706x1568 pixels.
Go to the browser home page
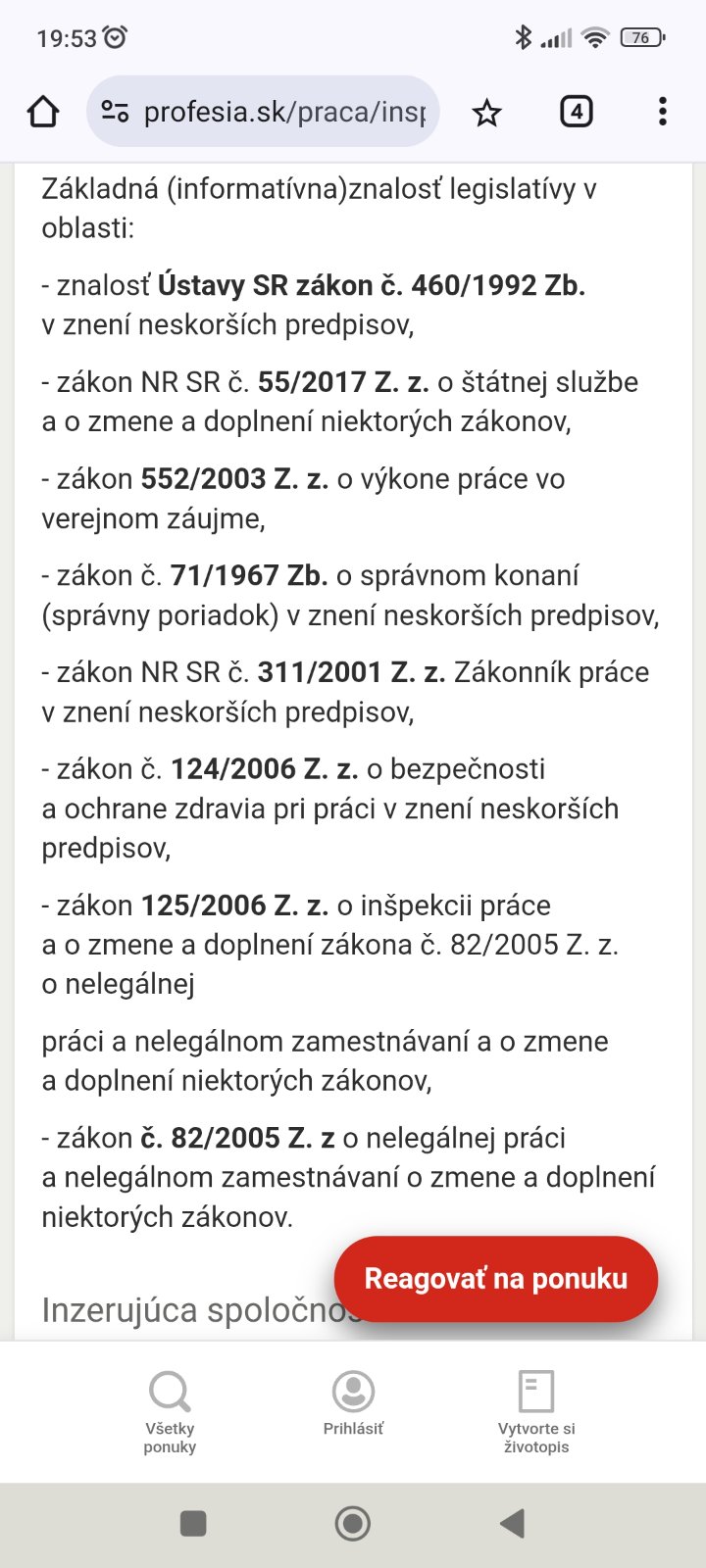click(x=43, y=113)
